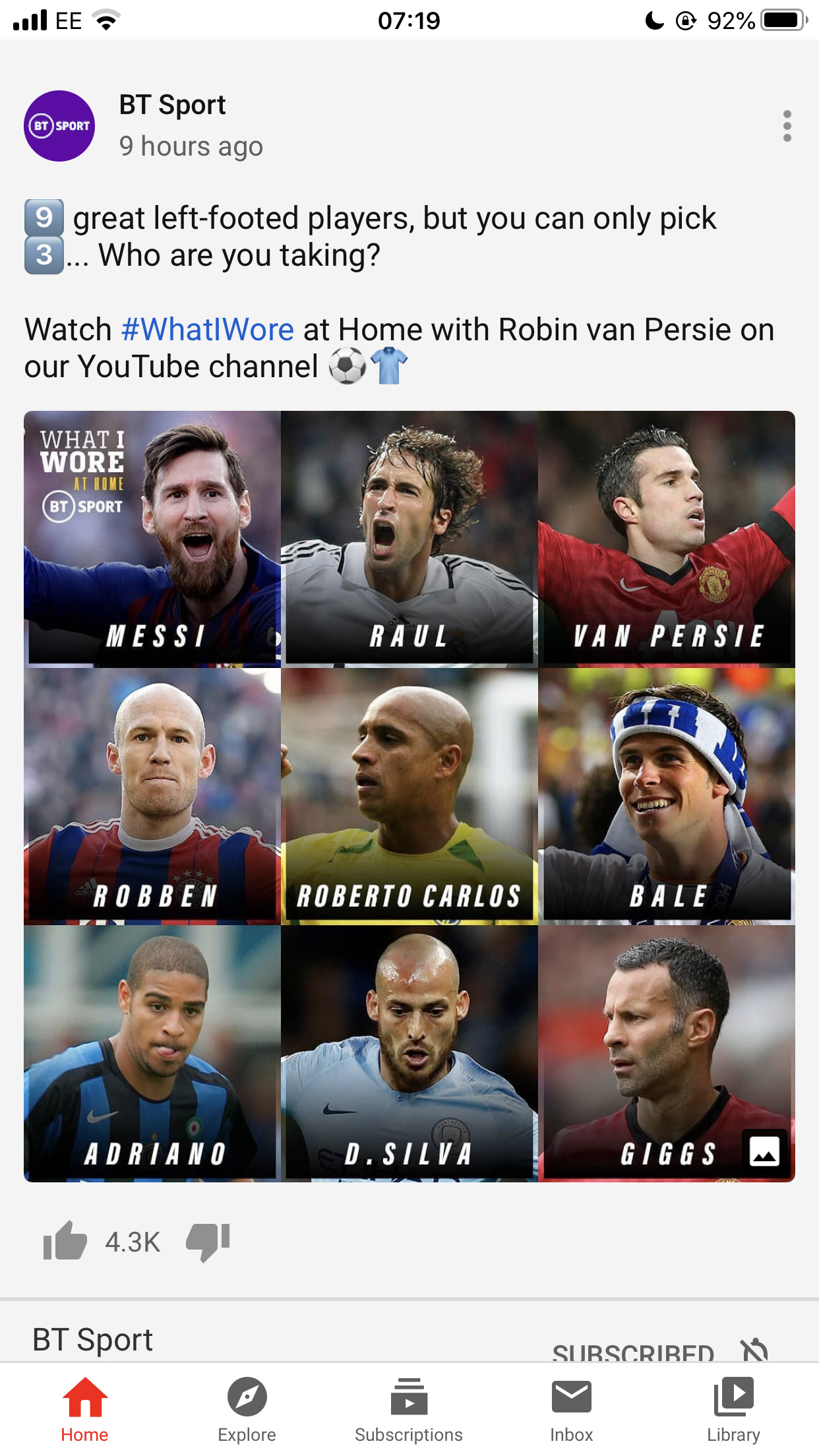Go to the Home tab
This screenshot has width=819, height=1456.
84,1410
